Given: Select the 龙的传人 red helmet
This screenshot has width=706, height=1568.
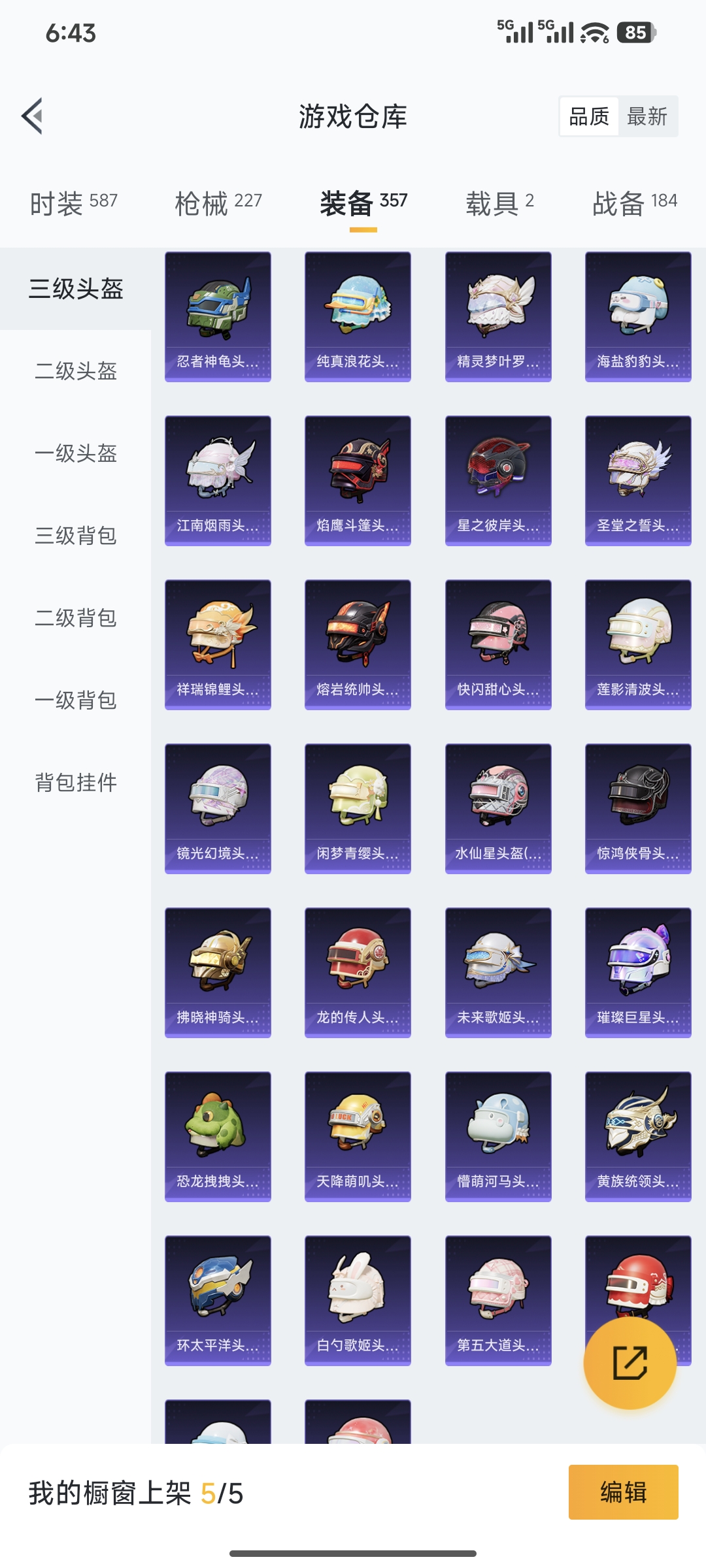Looking at the screenshot, I should coord(358,971).
